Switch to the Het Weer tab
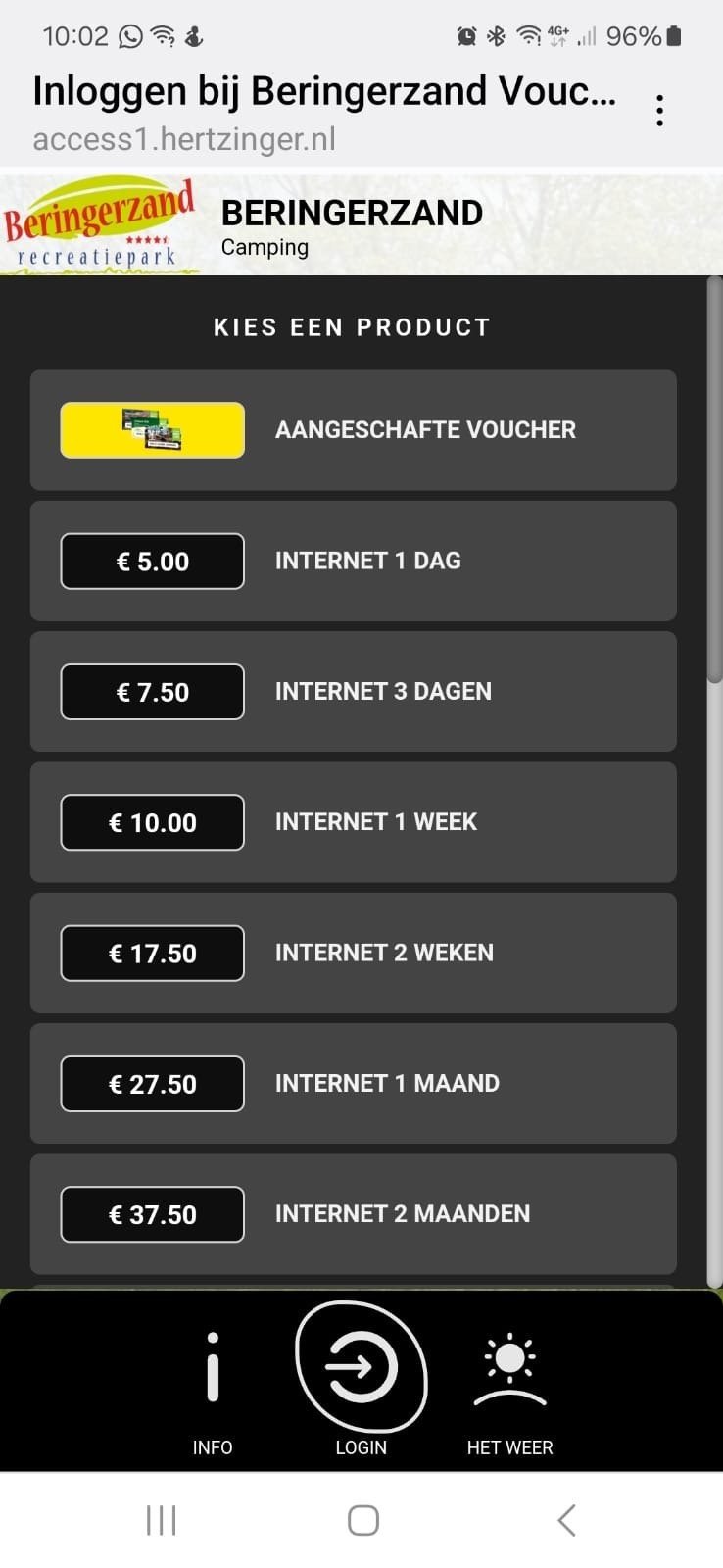 click(509, 1392)
